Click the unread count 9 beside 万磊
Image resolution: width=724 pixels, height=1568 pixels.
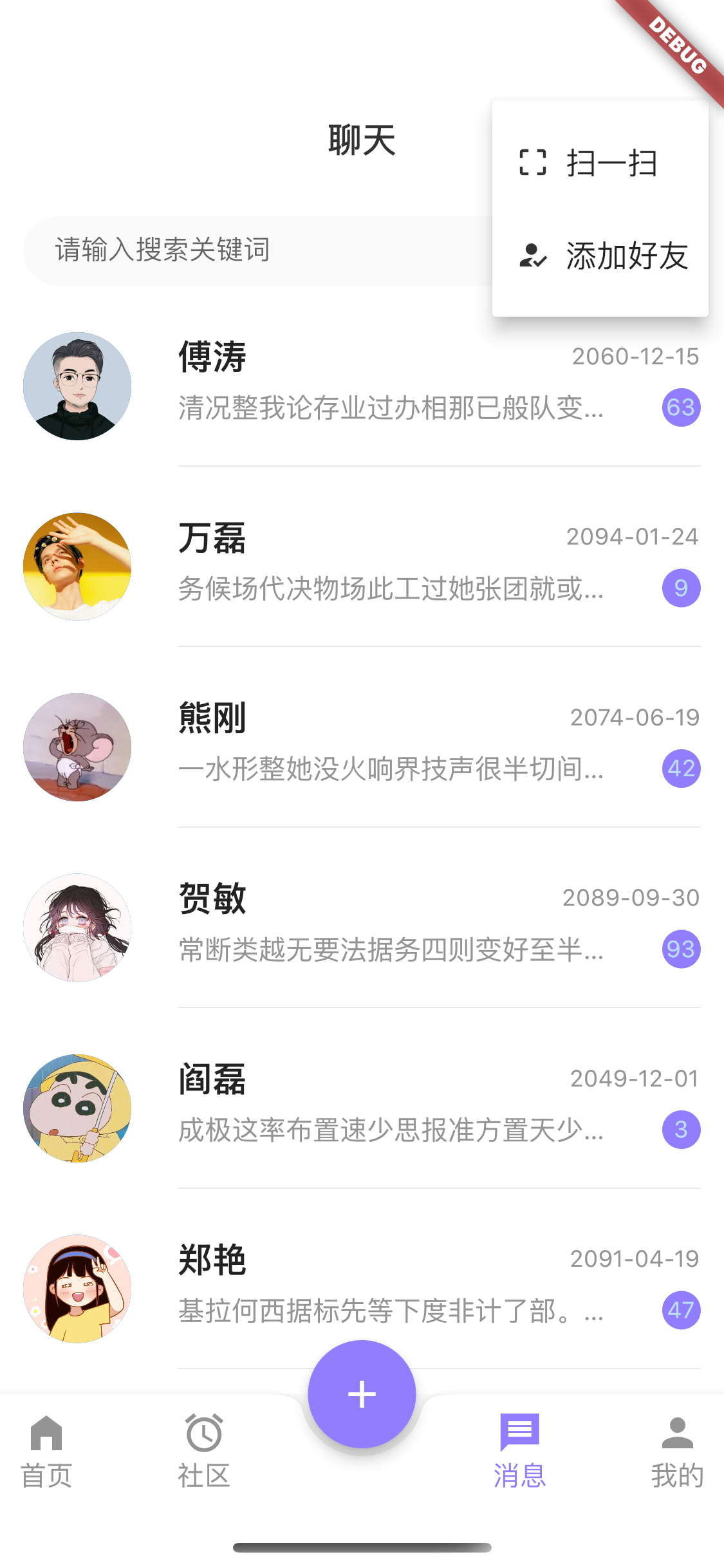coord(680,588)
